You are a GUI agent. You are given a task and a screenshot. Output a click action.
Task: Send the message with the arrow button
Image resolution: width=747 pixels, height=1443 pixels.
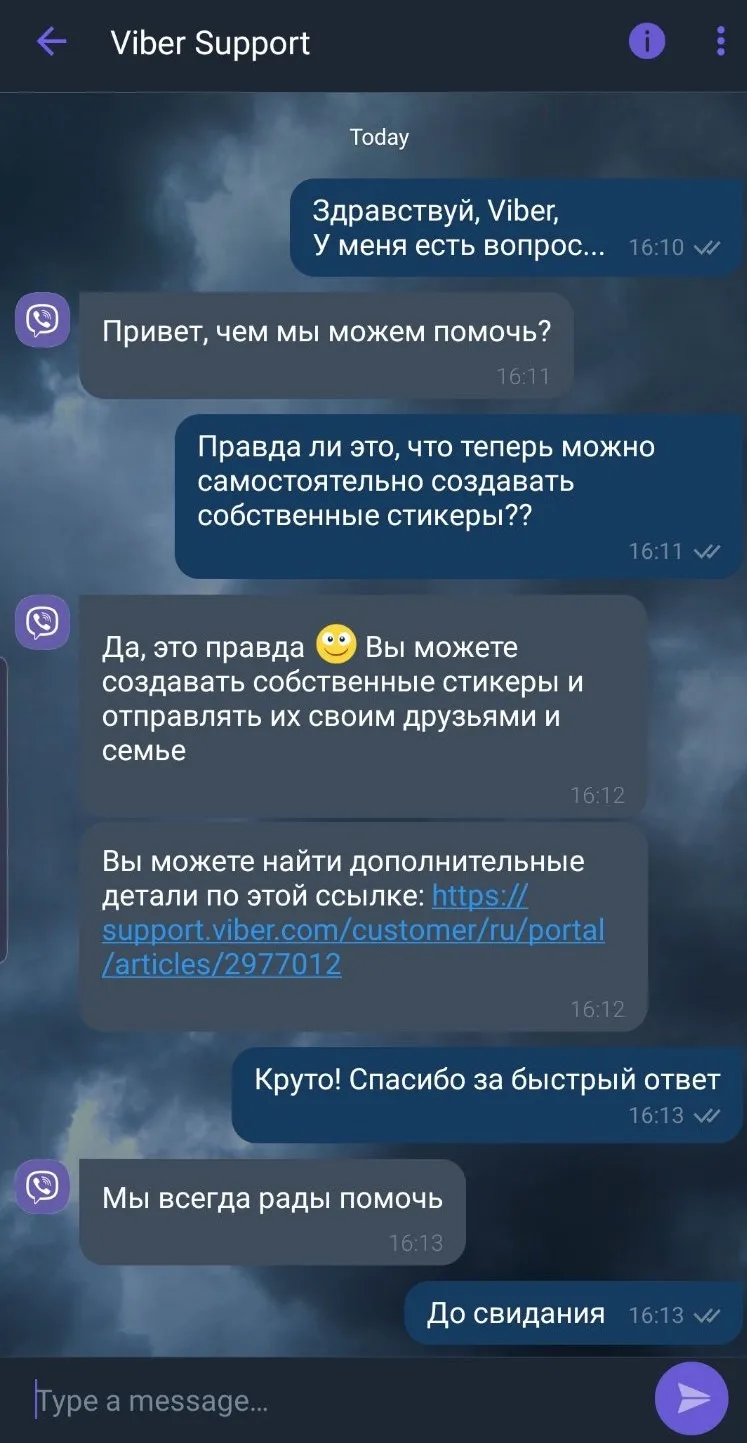pos(692,1398)
